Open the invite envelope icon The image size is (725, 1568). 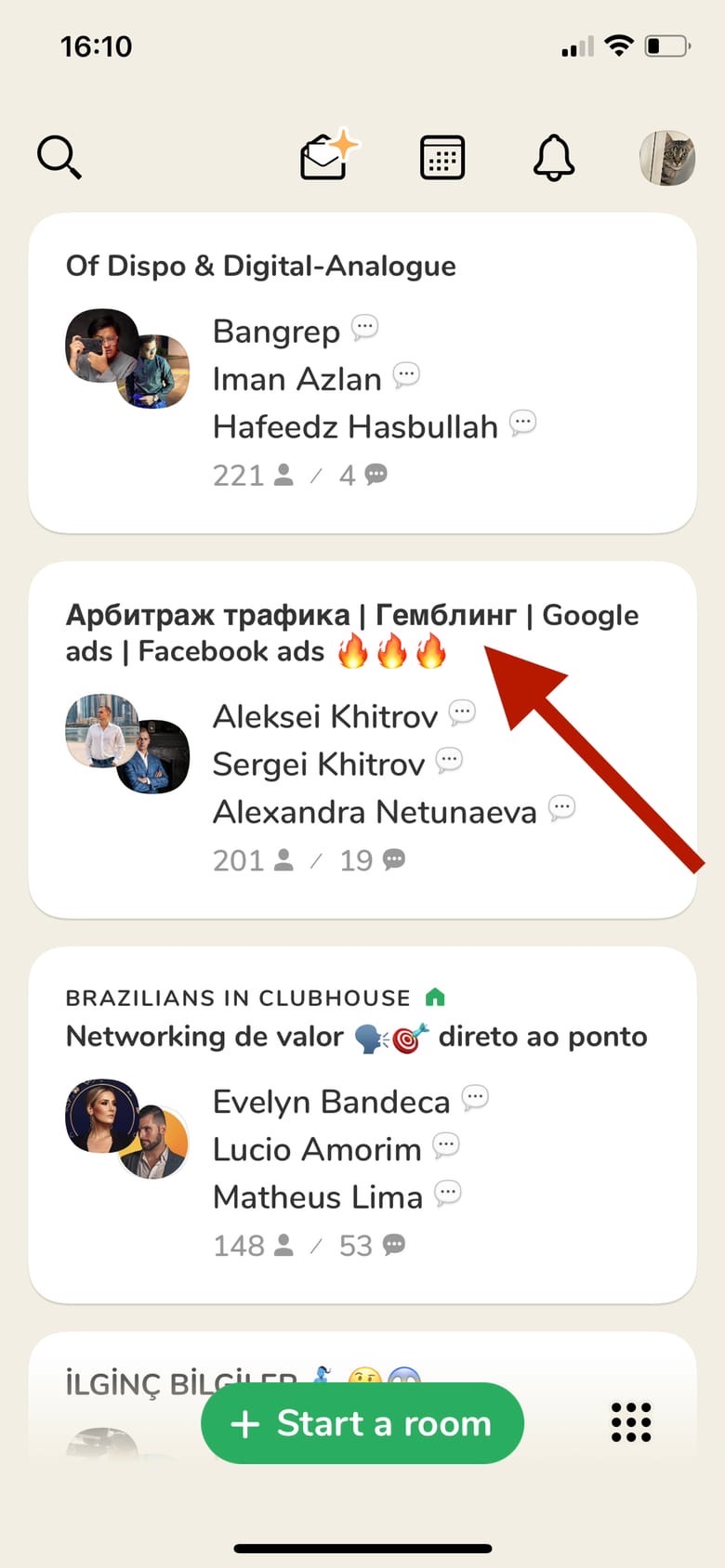coord(326,157)
